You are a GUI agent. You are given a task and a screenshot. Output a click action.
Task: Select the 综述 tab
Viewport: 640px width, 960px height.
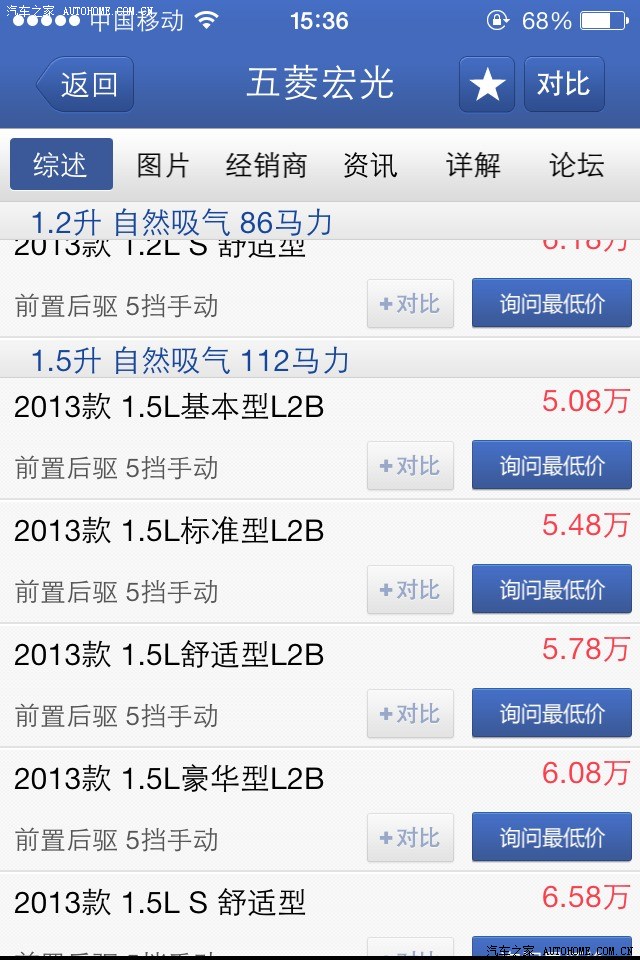[x=61, y=165]
